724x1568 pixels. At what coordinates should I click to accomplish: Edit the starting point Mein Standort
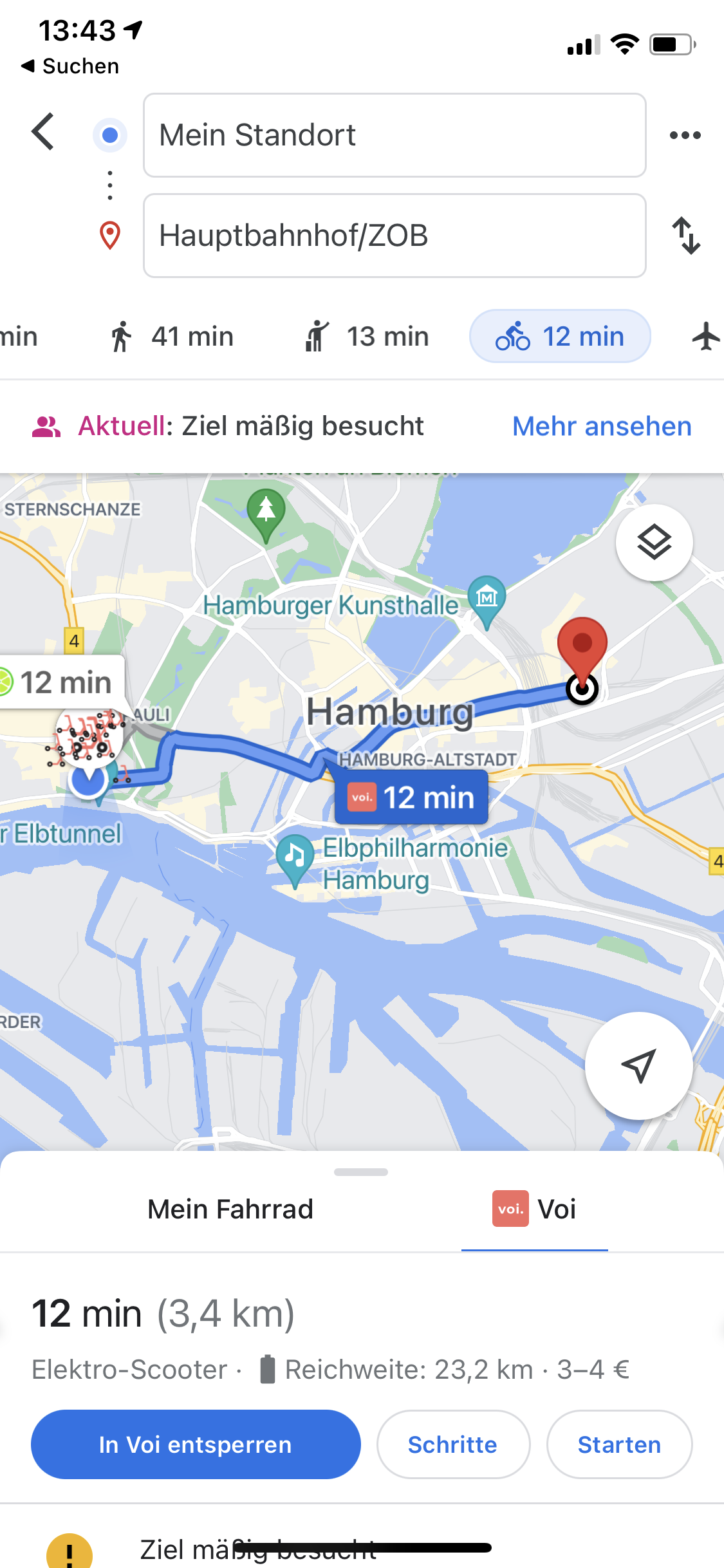(x=394, y=135)
